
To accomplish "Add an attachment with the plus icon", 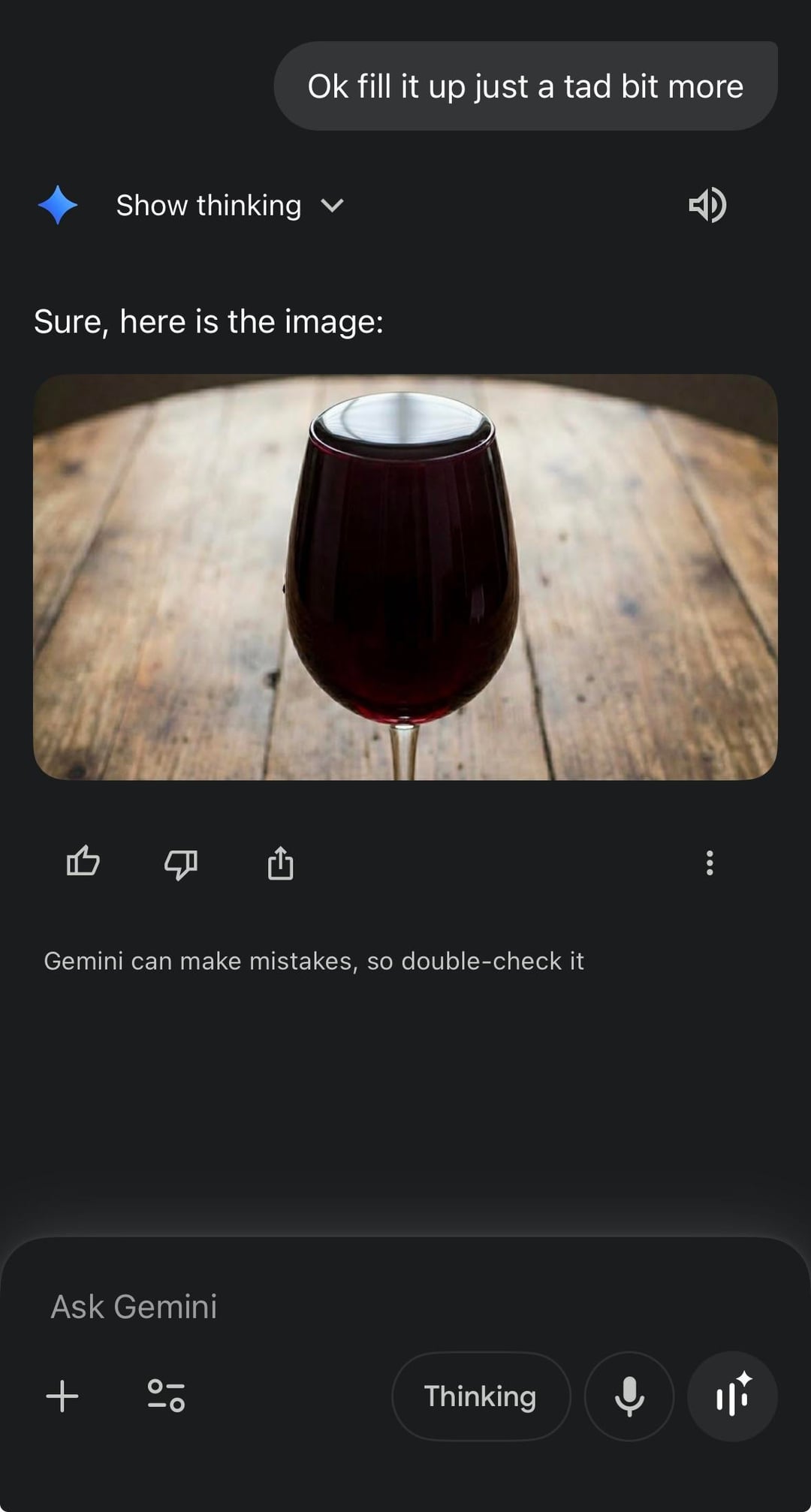I will pyautogui.click(x=62, y=1396).
